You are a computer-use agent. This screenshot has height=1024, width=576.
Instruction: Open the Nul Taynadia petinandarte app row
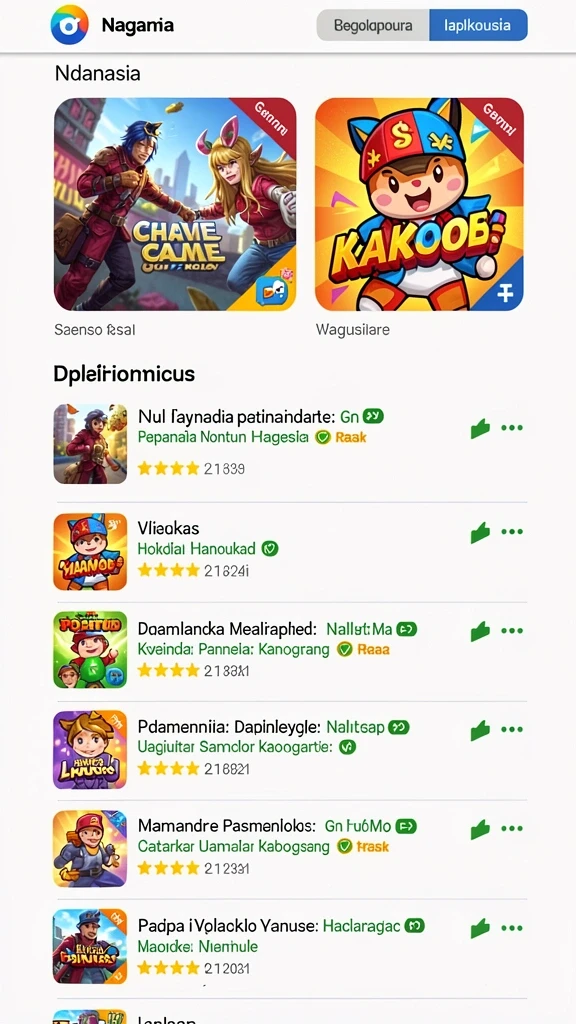click(x=290, y=443)
